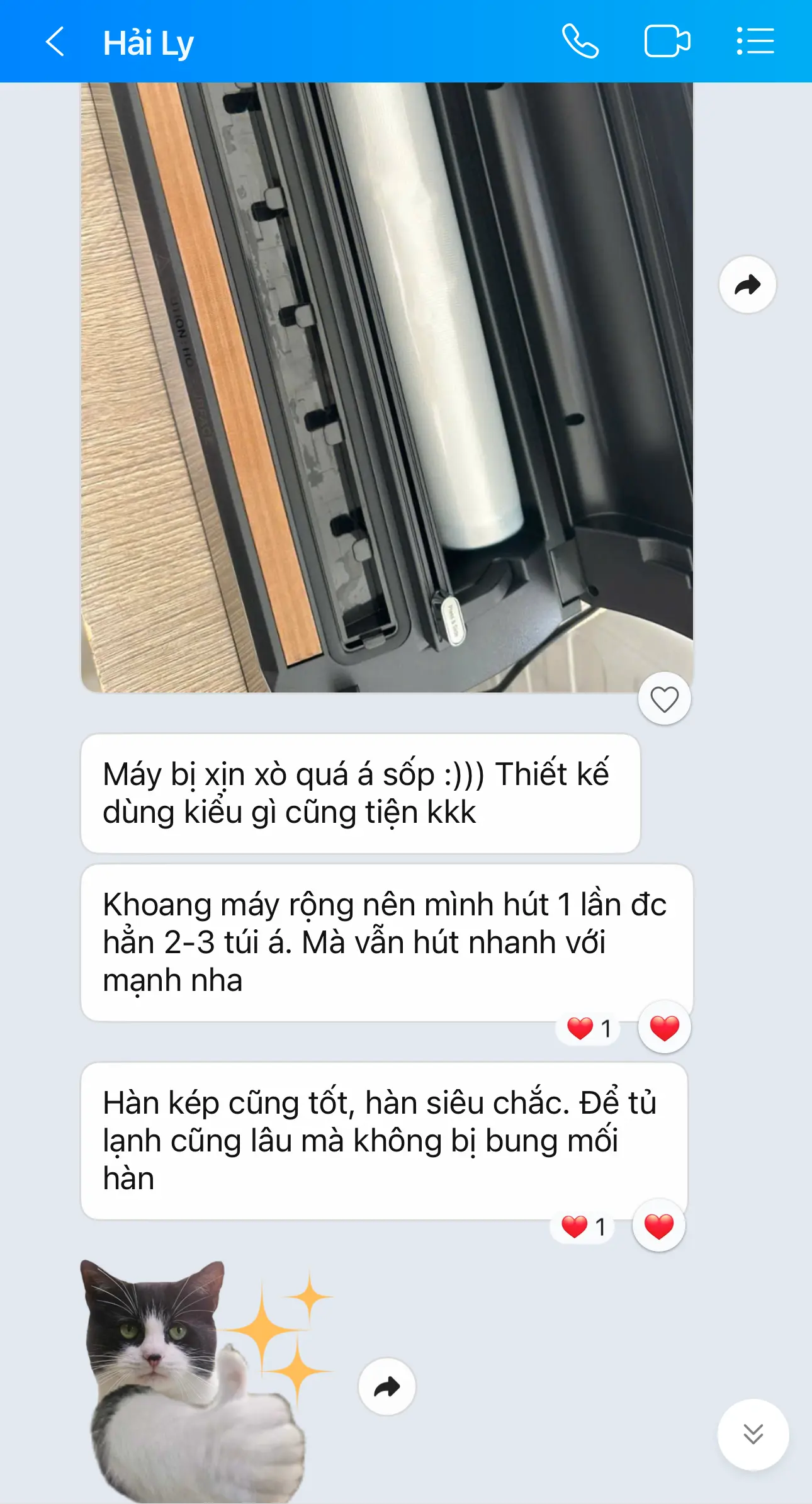Go back from the Hải Ly chat
The width and height of the screenshot is (812, 1504).
tap(55, 42)
